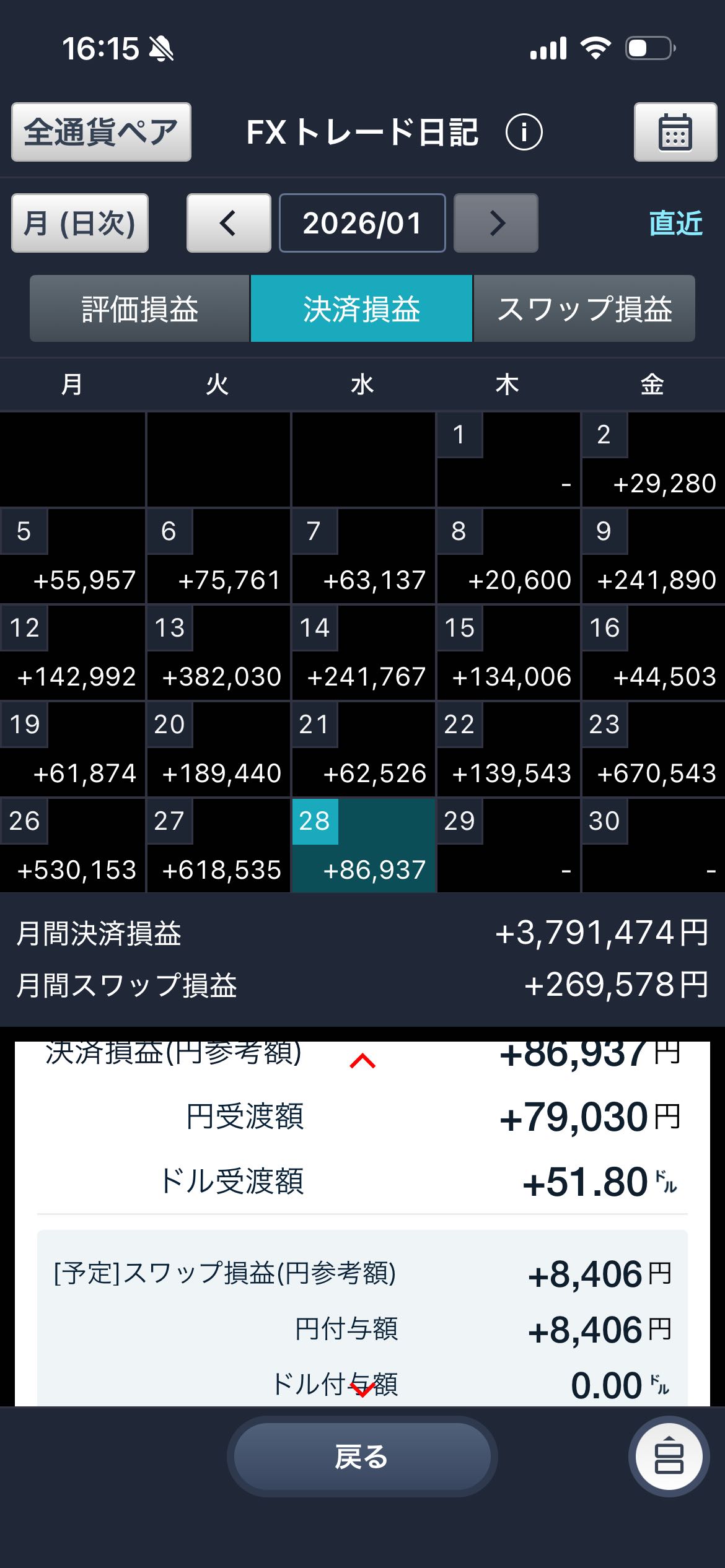The height and width of the screenshot is (1568, 725).
Task: Select January 23 with +670,543
Action: click(652, 749)
